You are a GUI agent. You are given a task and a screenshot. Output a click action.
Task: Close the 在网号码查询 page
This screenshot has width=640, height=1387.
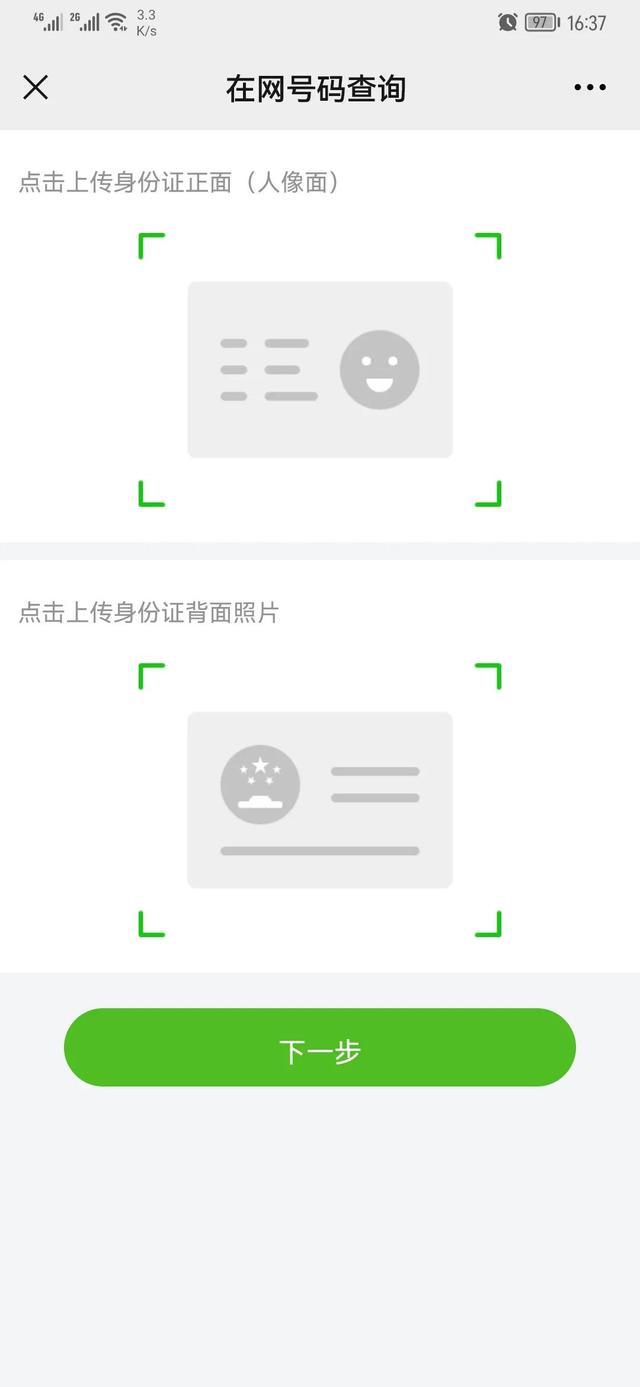[35, 88]
